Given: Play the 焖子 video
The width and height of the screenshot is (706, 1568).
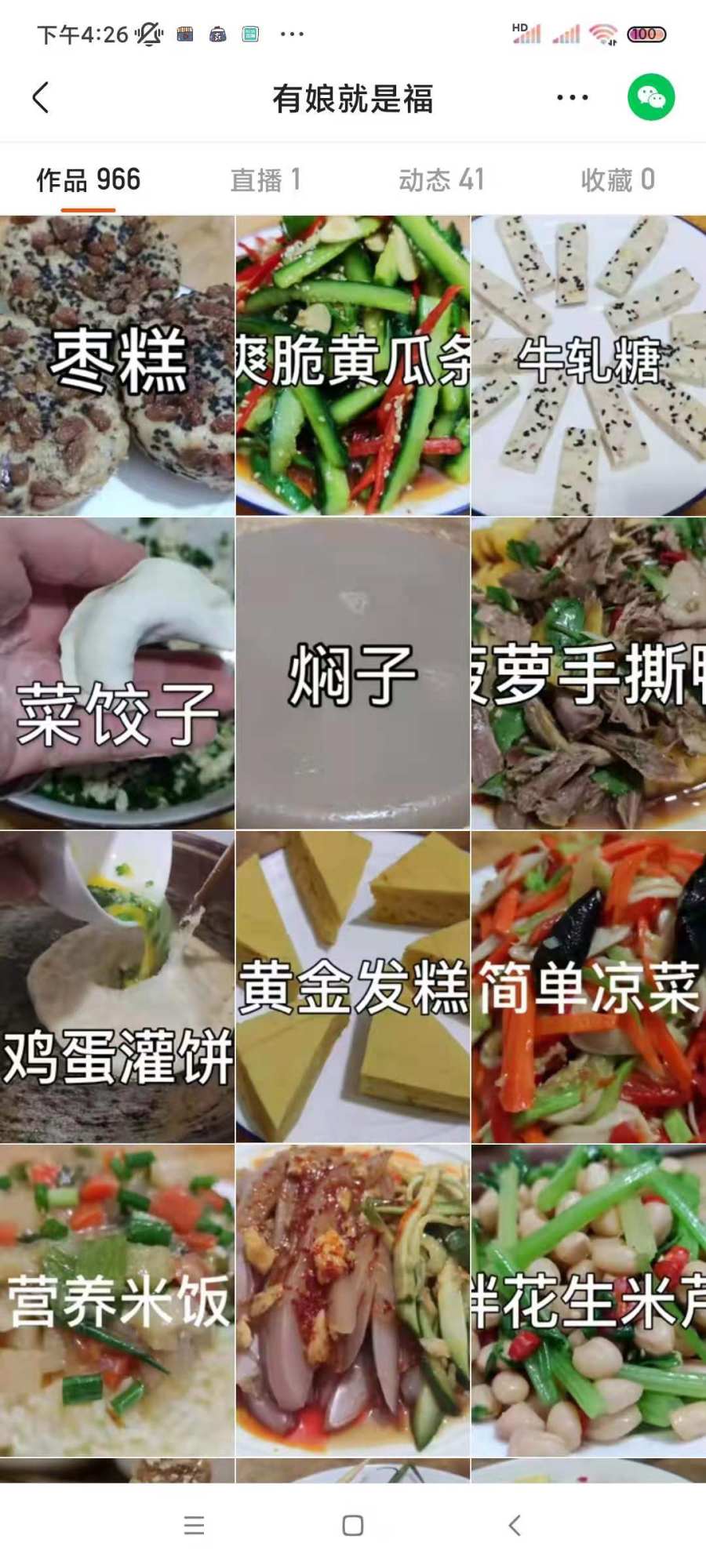Looking at the screenshot, I should pyautogui.click(x=353, y=673).
